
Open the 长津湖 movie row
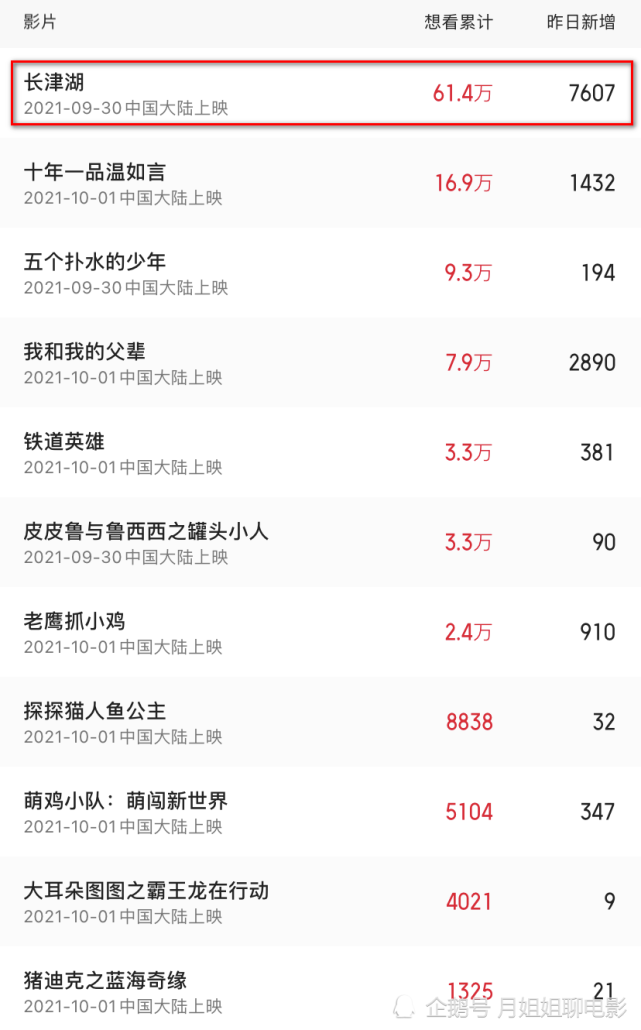pyautogui.click(x=320, y=93)
